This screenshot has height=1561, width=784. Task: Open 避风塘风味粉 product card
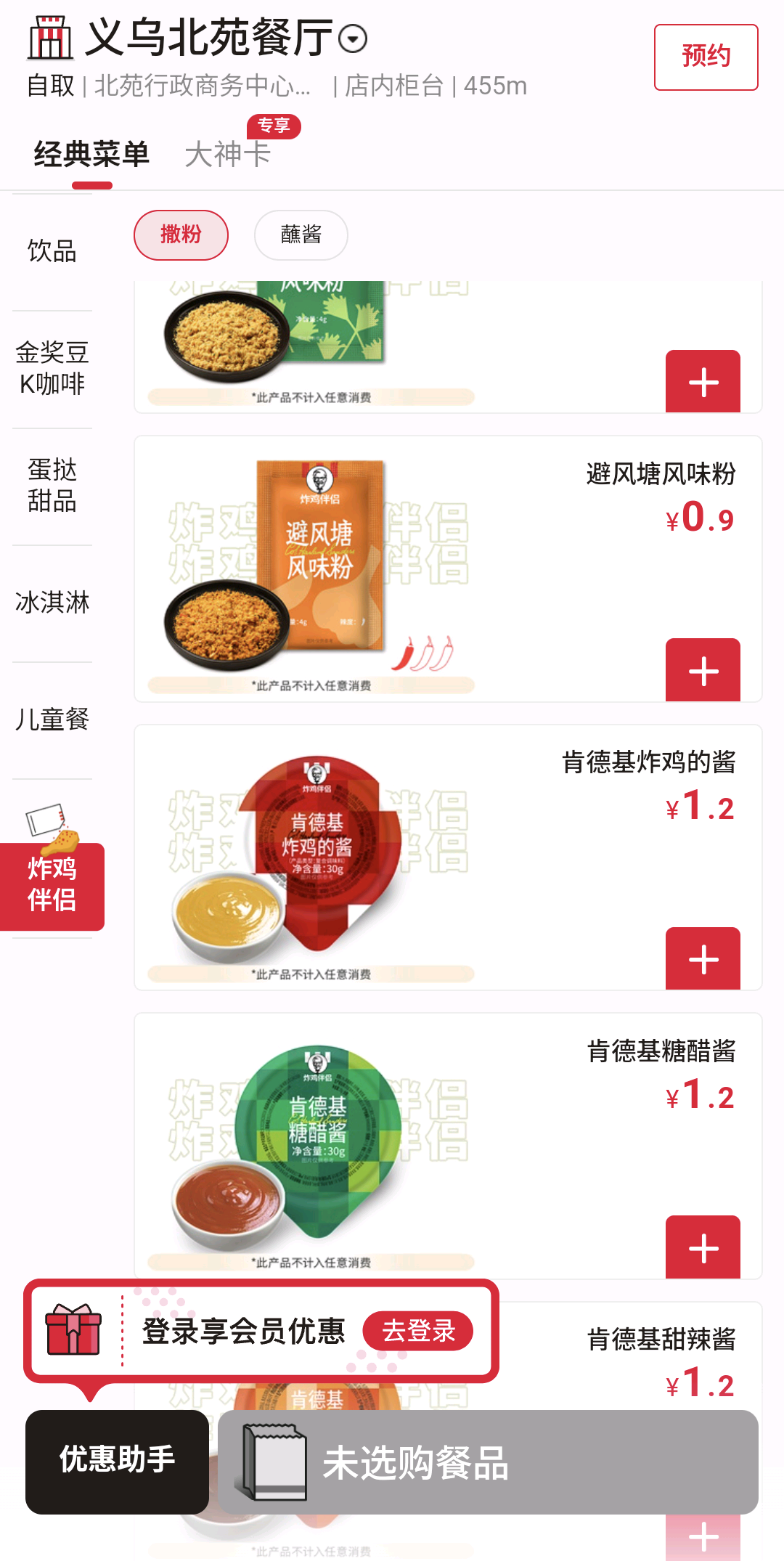661,474
